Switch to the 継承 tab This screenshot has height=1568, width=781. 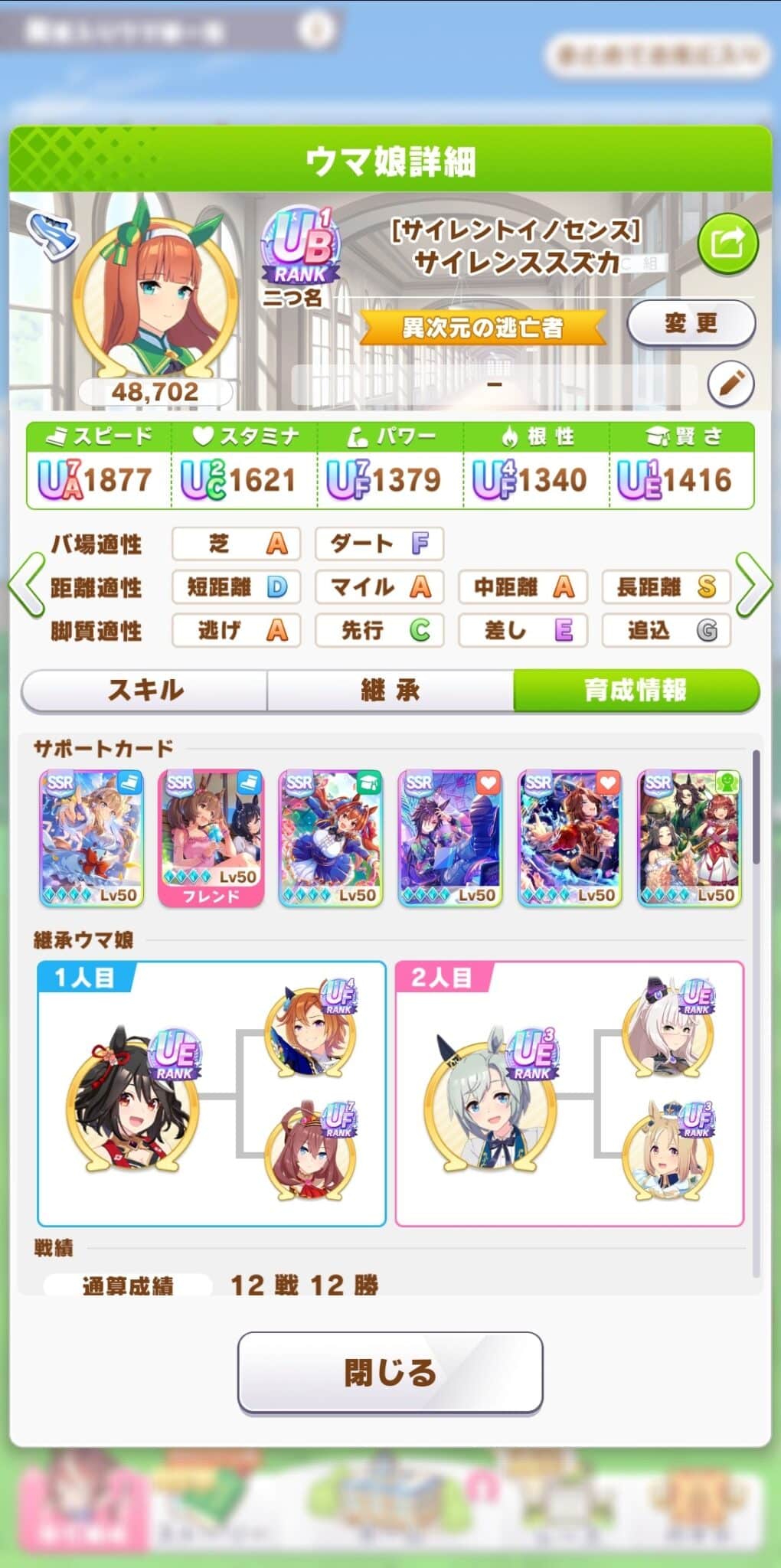click(390, 690)
